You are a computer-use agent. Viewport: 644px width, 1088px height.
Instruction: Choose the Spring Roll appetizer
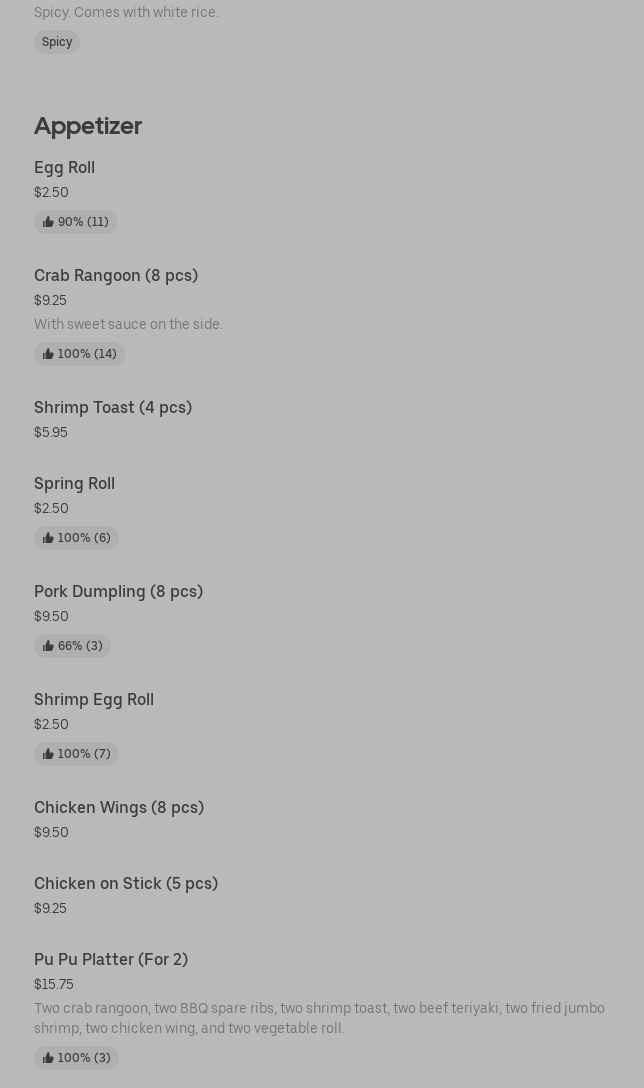tap(75, 484)
